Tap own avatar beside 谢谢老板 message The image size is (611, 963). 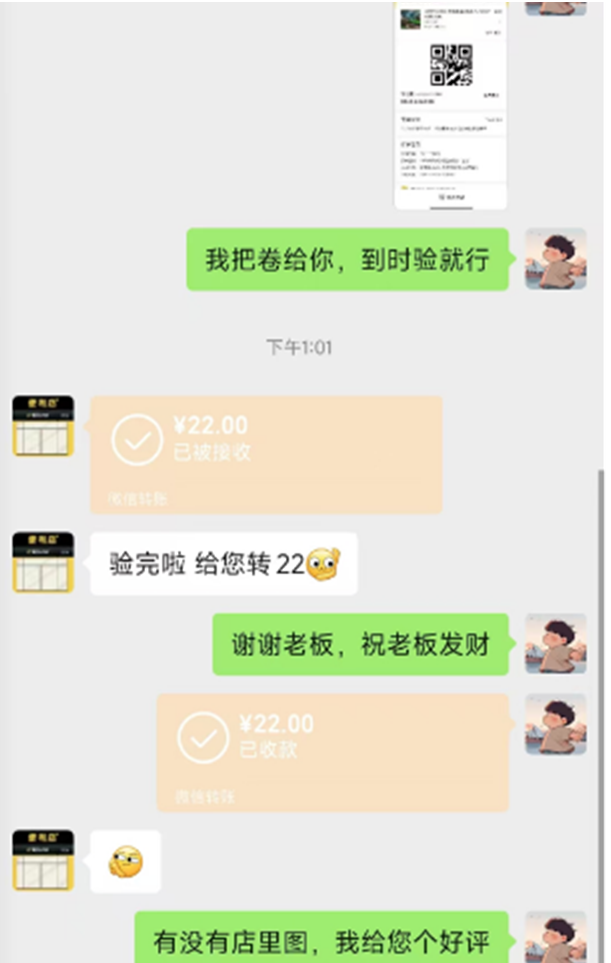(555, 644)
